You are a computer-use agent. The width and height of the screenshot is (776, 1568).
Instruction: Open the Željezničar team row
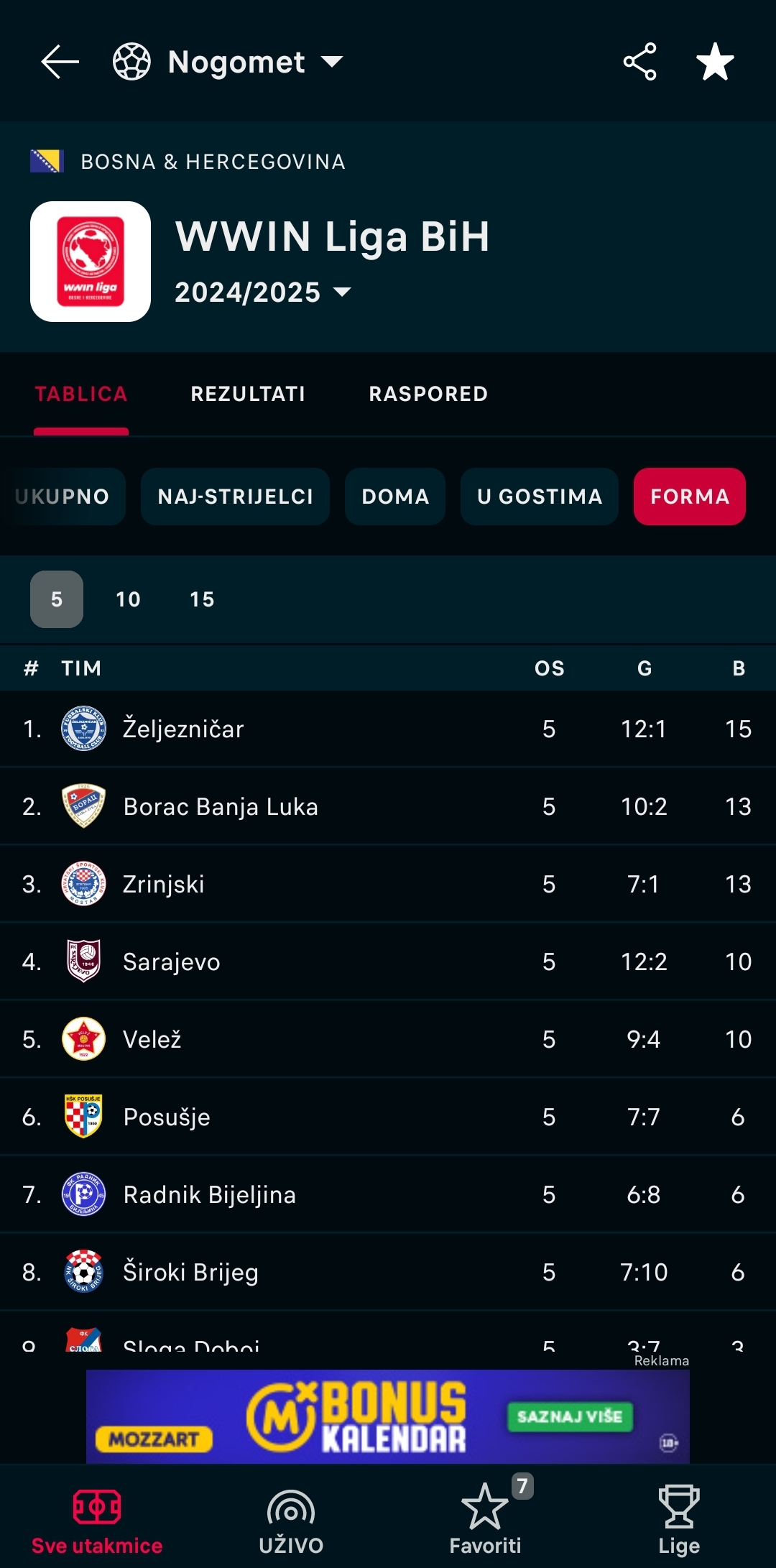point(388,729)
